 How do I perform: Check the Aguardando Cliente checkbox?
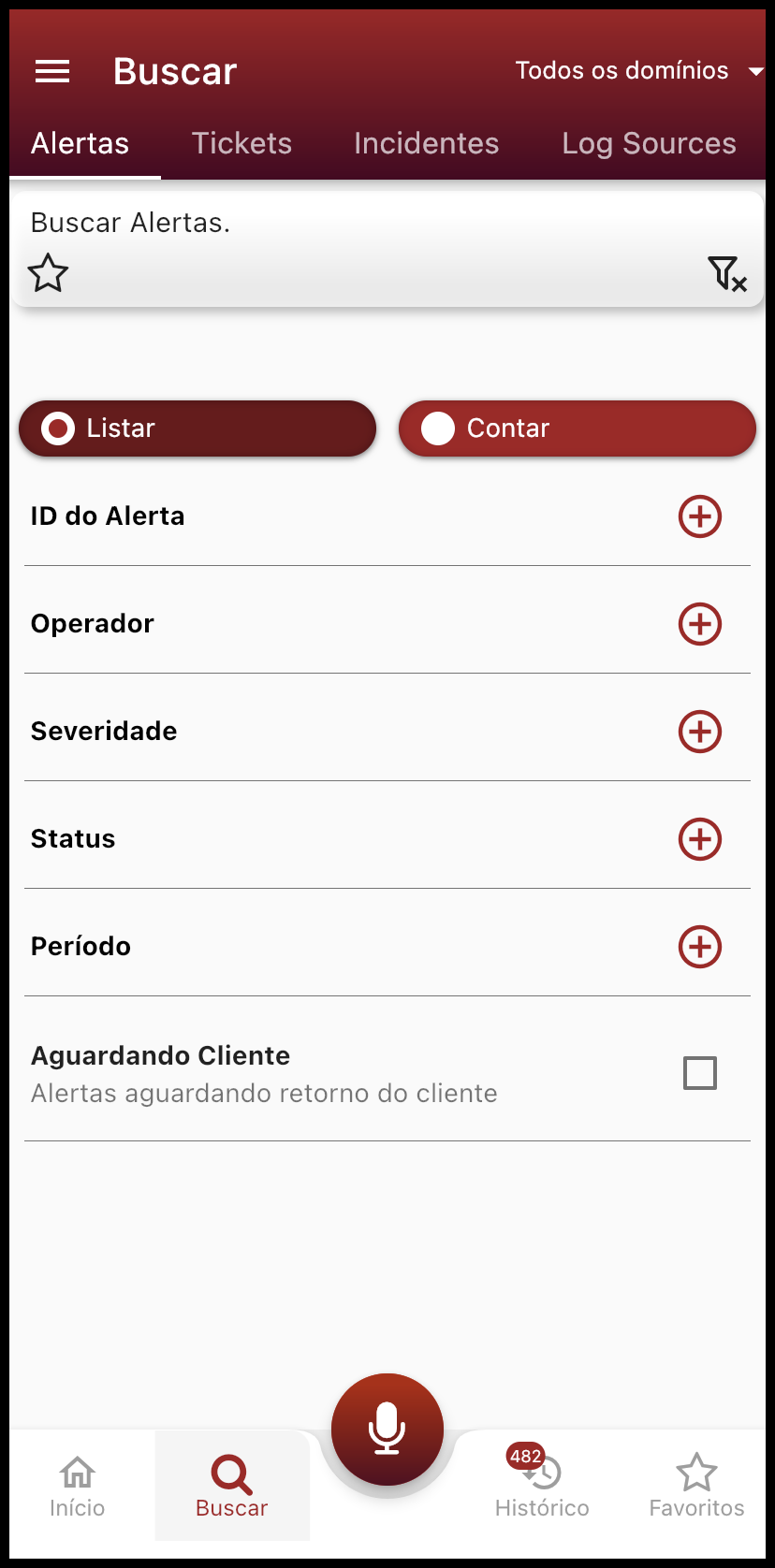click(700, 1073)
